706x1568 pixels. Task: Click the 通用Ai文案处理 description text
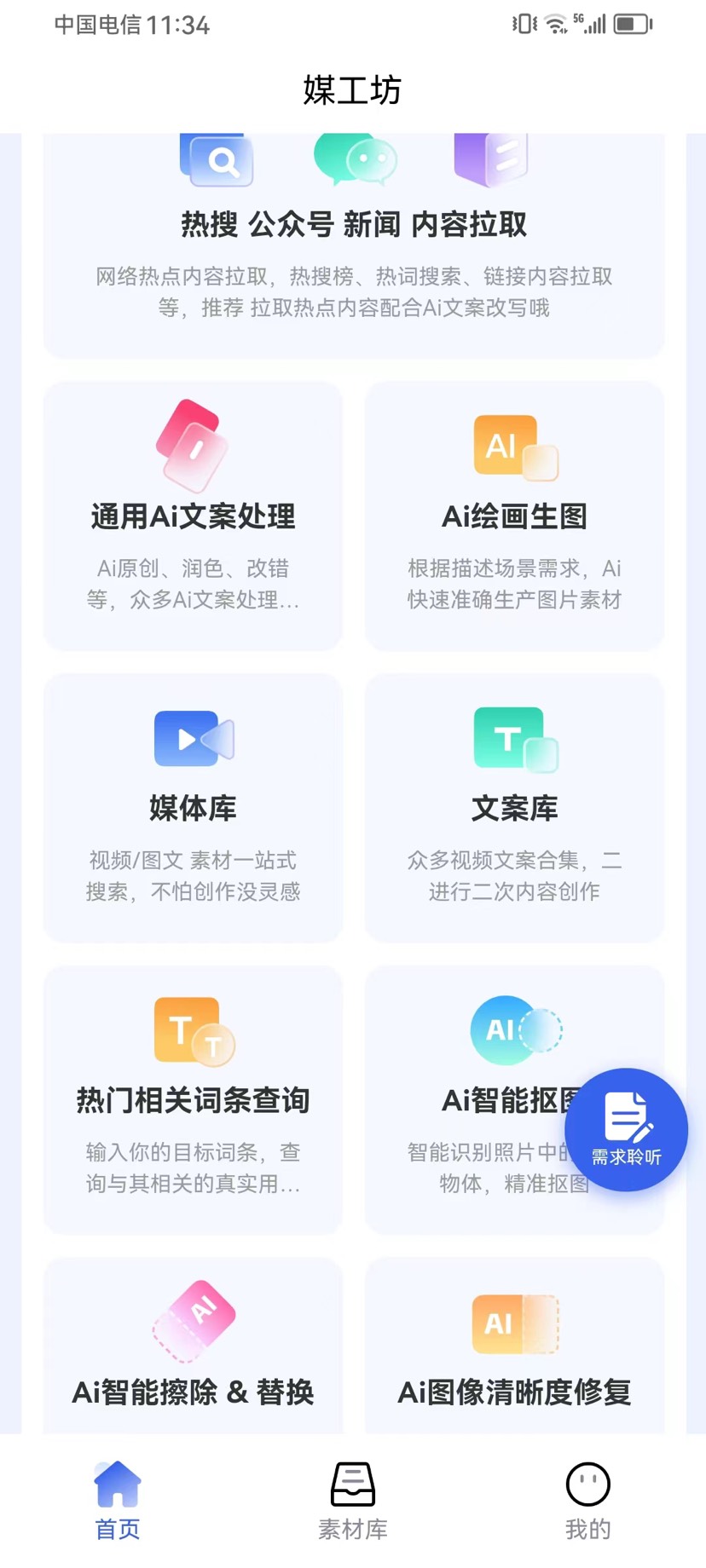click(192, 585)
